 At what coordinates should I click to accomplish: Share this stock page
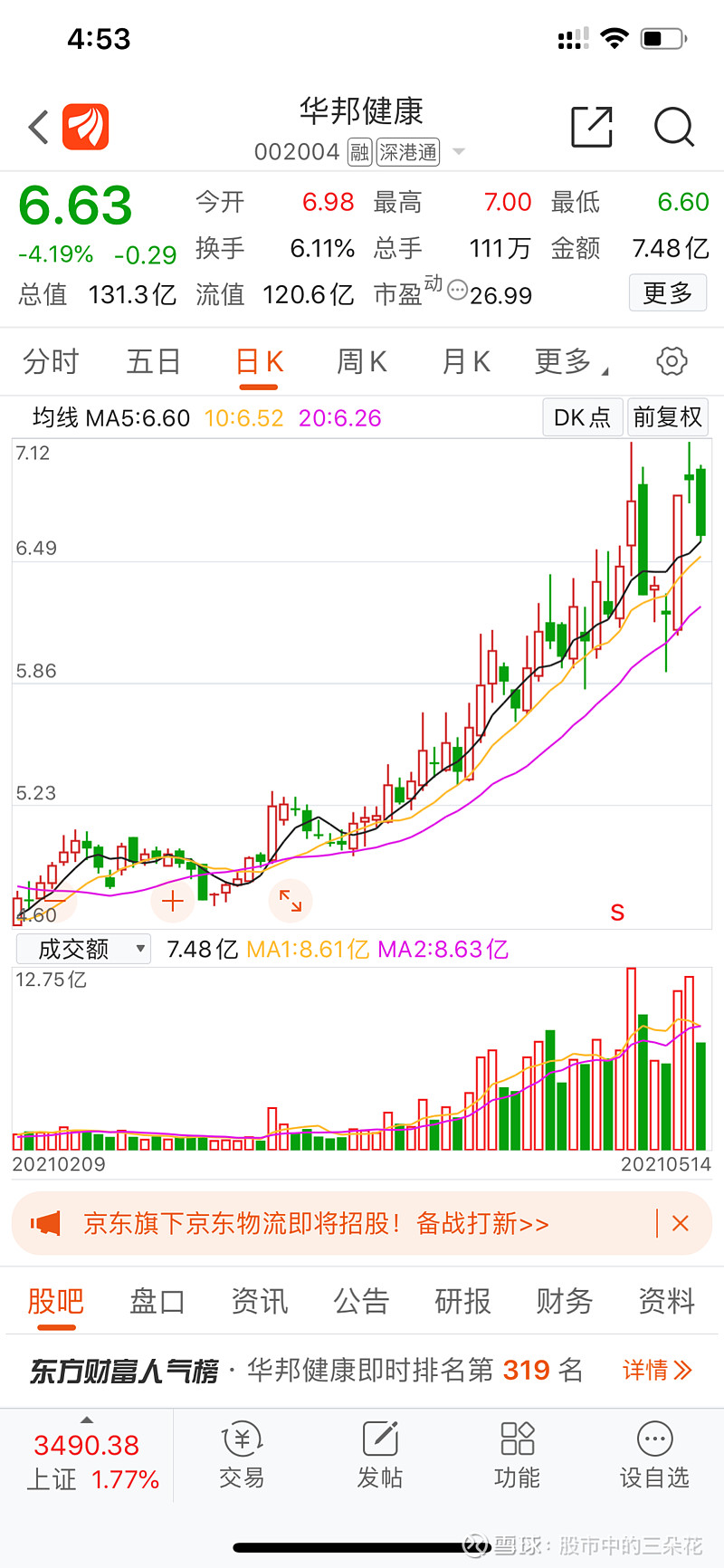point(592,127)
